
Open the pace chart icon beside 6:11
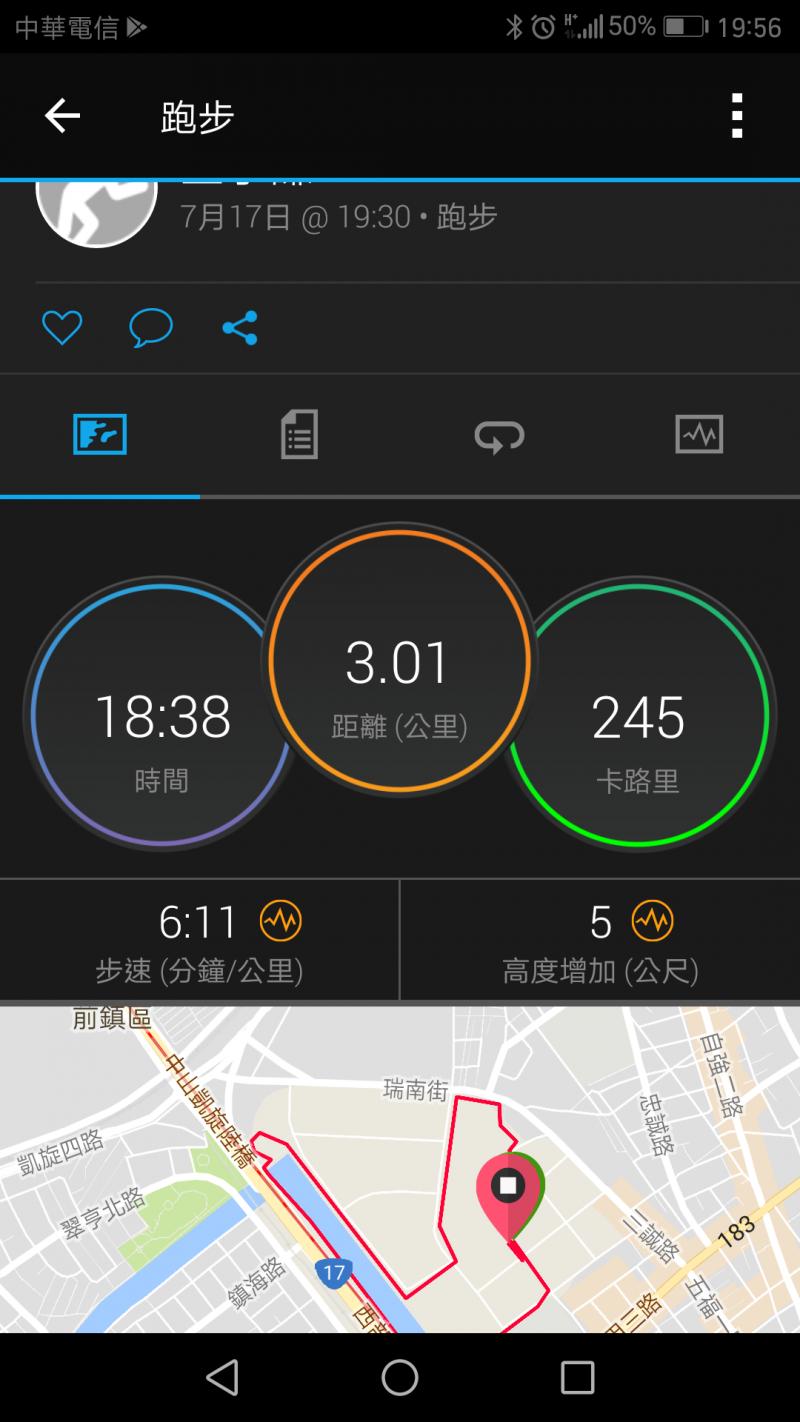tap(281, 921)
